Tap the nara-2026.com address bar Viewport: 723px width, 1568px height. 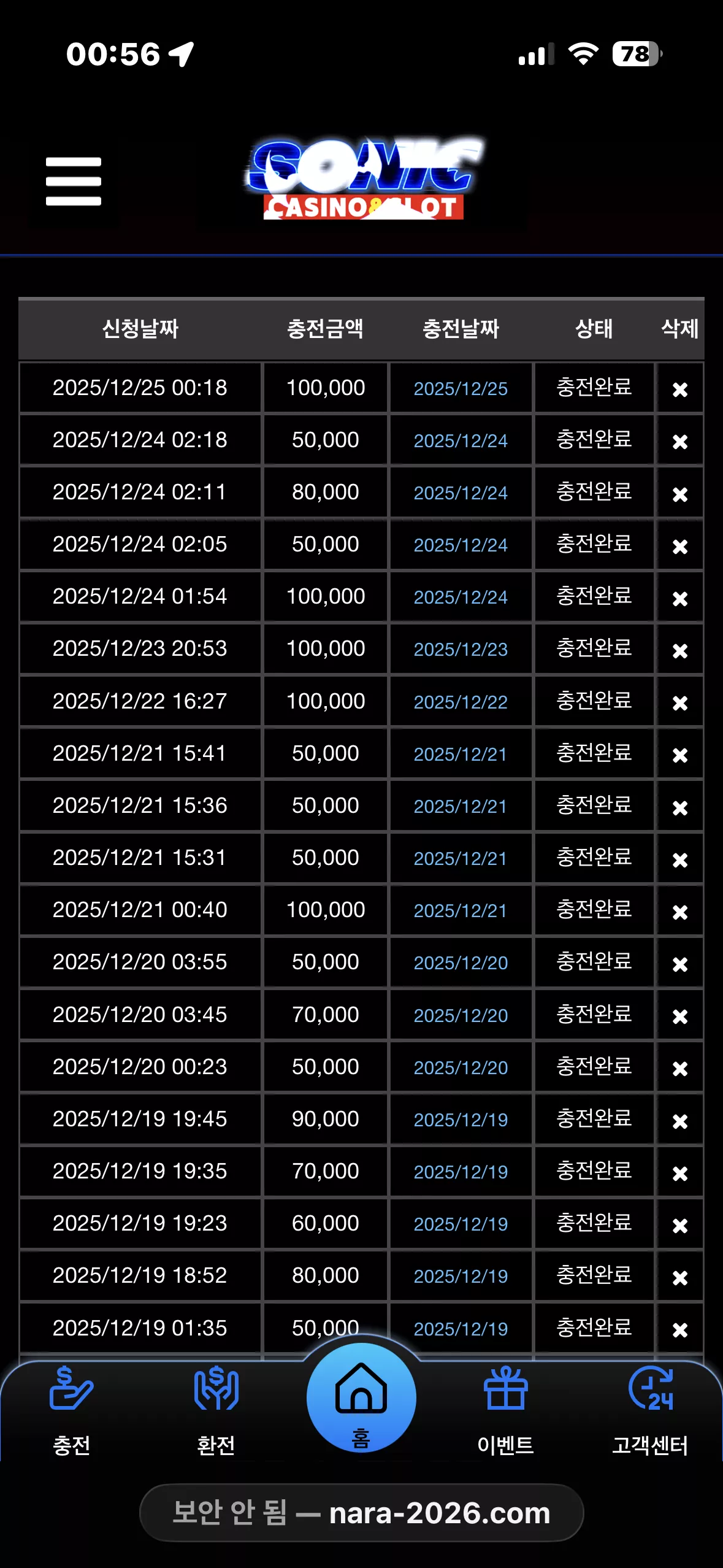(x=361, y=1513)
